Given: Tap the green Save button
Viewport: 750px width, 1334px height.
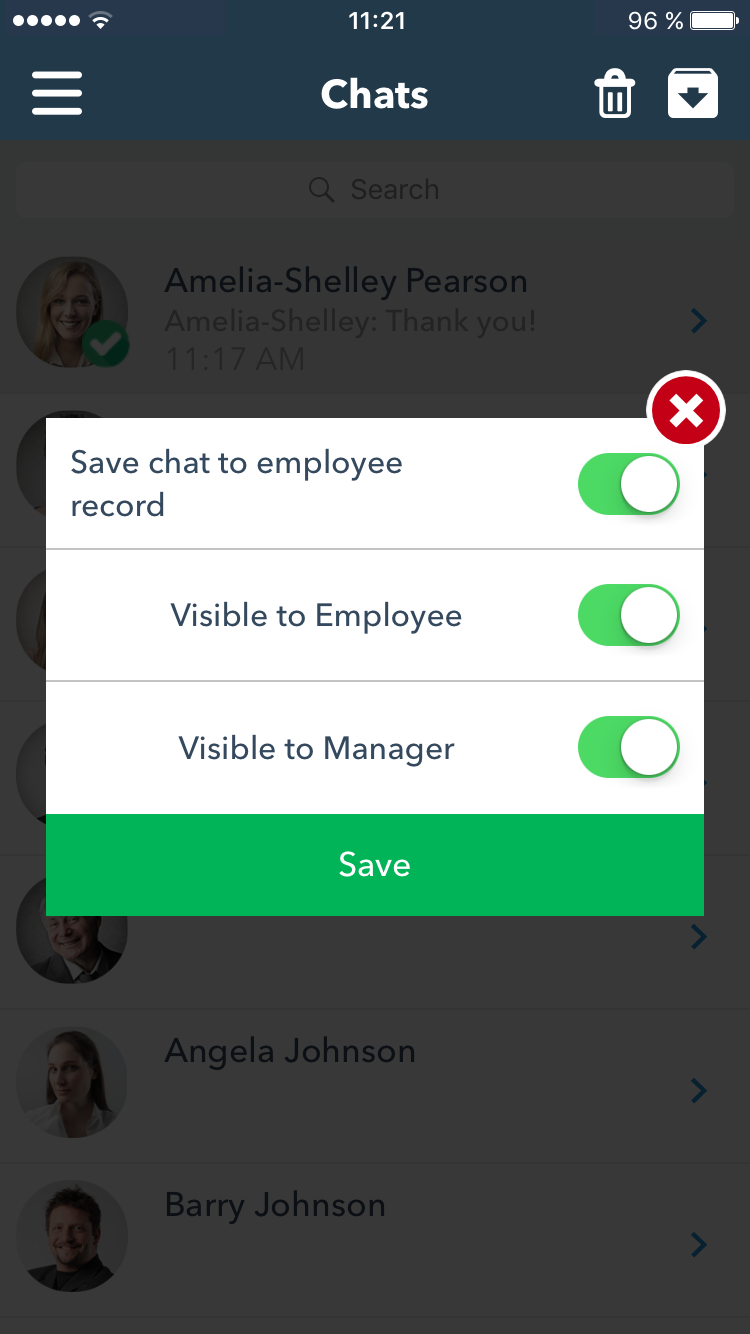Looking at the screenshot, I should click(375, 865).
